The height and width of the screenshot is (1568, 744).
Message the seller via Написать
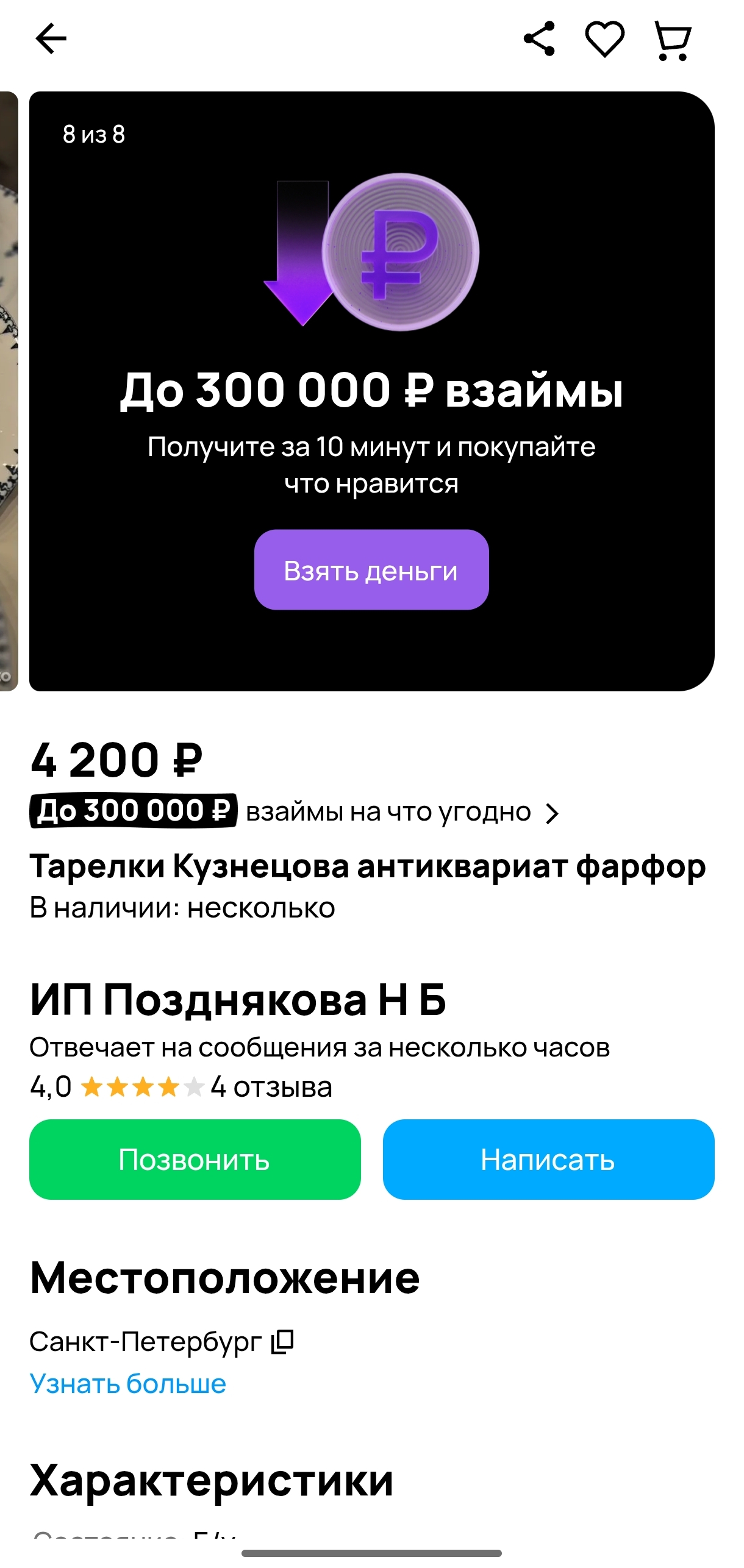coord(548,1160)
